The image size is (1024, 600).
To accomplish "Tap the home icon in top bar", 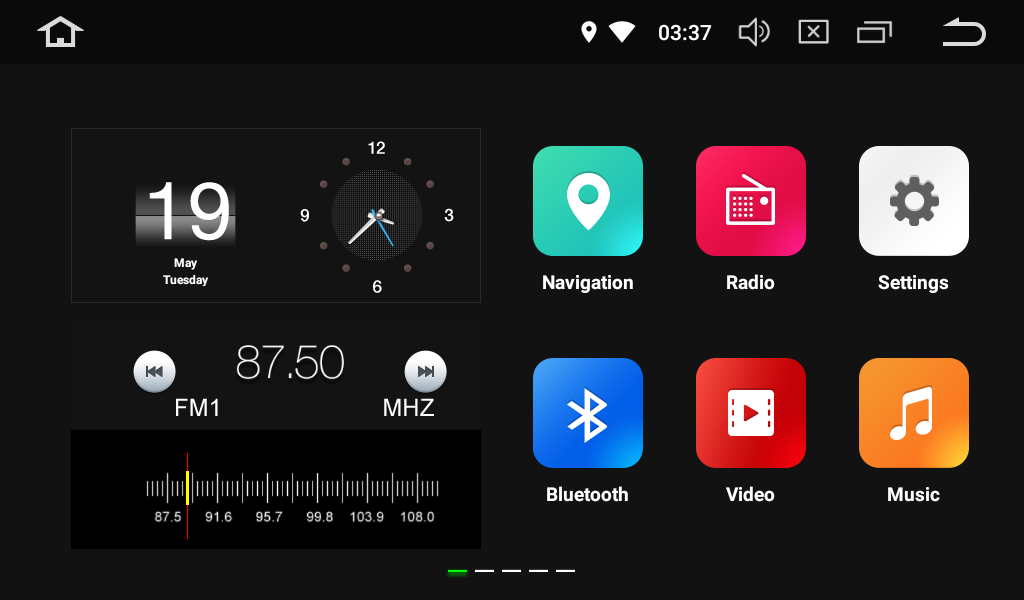I will tap(60, 32).
